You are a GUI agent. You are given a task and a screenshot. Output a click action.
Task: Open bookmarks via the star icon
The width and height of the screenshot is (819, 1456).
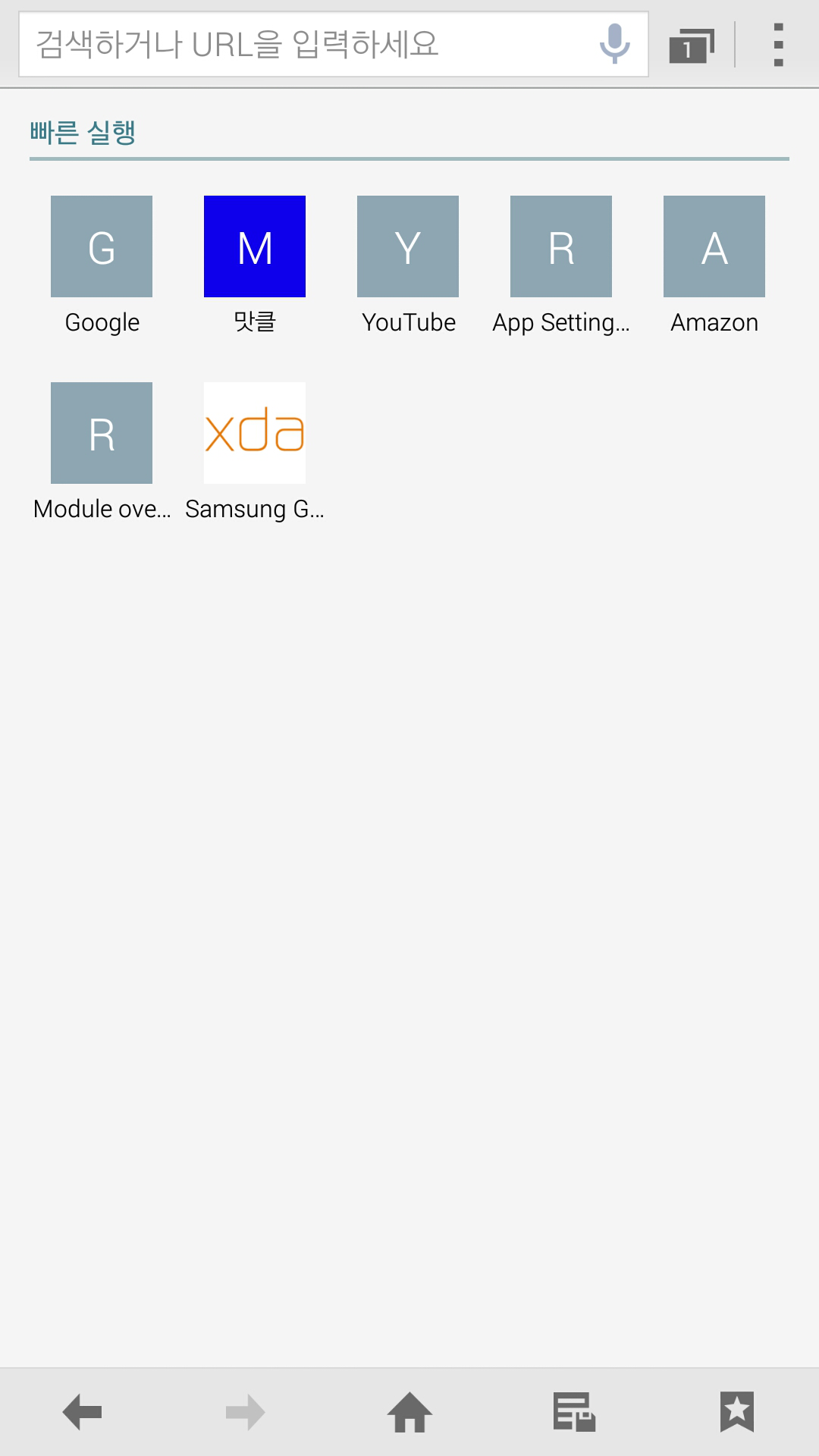(737, 1412)
